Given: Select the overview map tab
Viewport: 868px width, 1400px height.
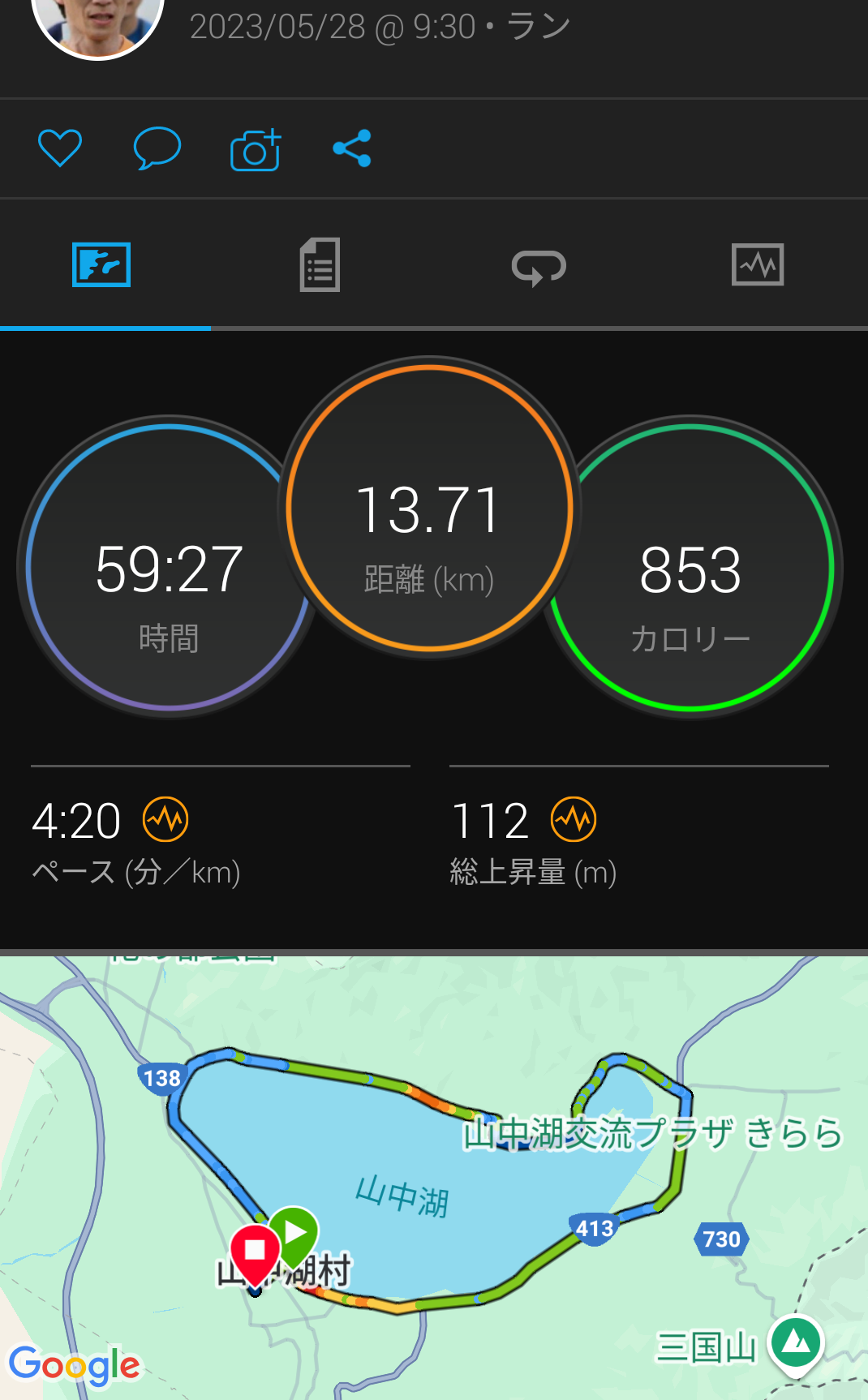Looking at the screenshot, I should coord(101,264).
